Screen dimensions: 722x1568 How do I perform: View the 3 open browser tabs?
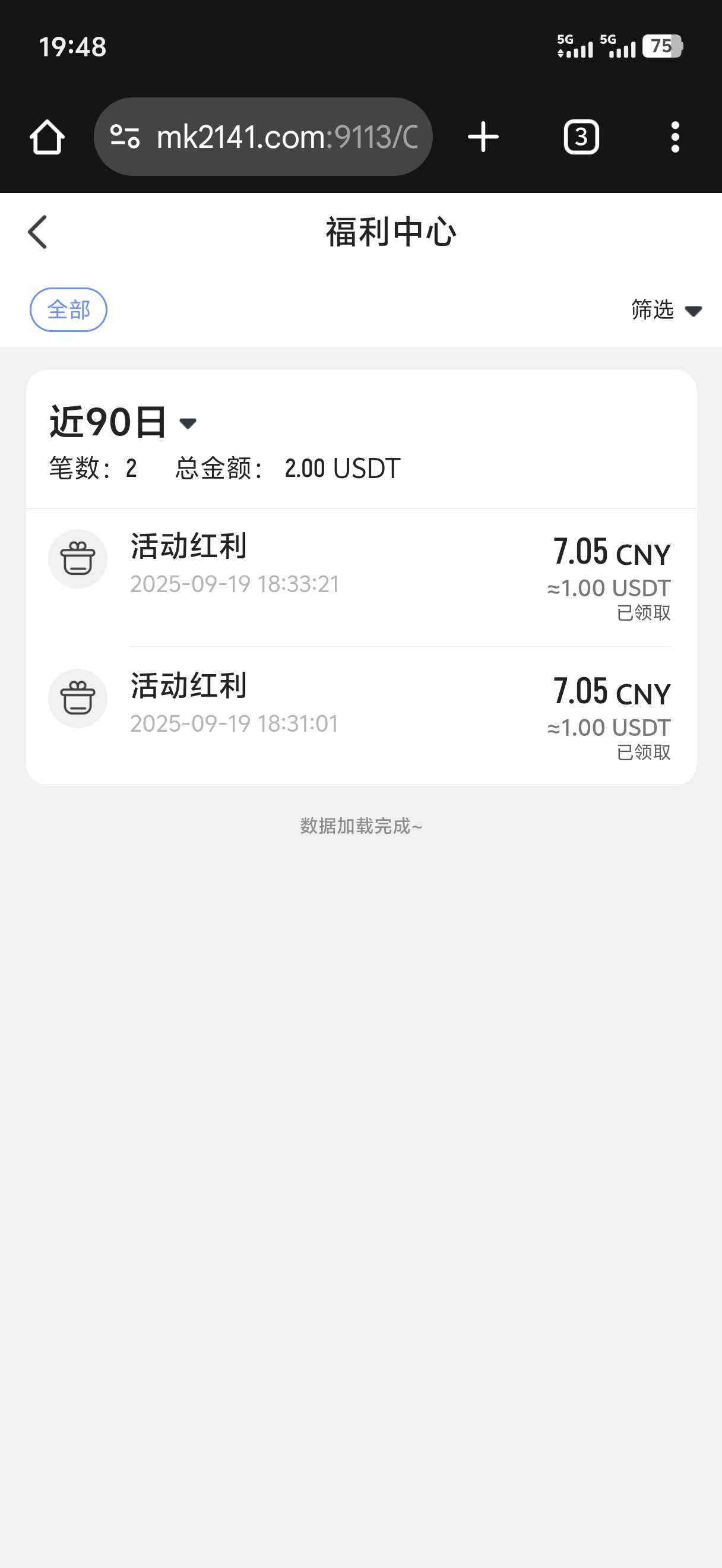click(x=581, y=137)
